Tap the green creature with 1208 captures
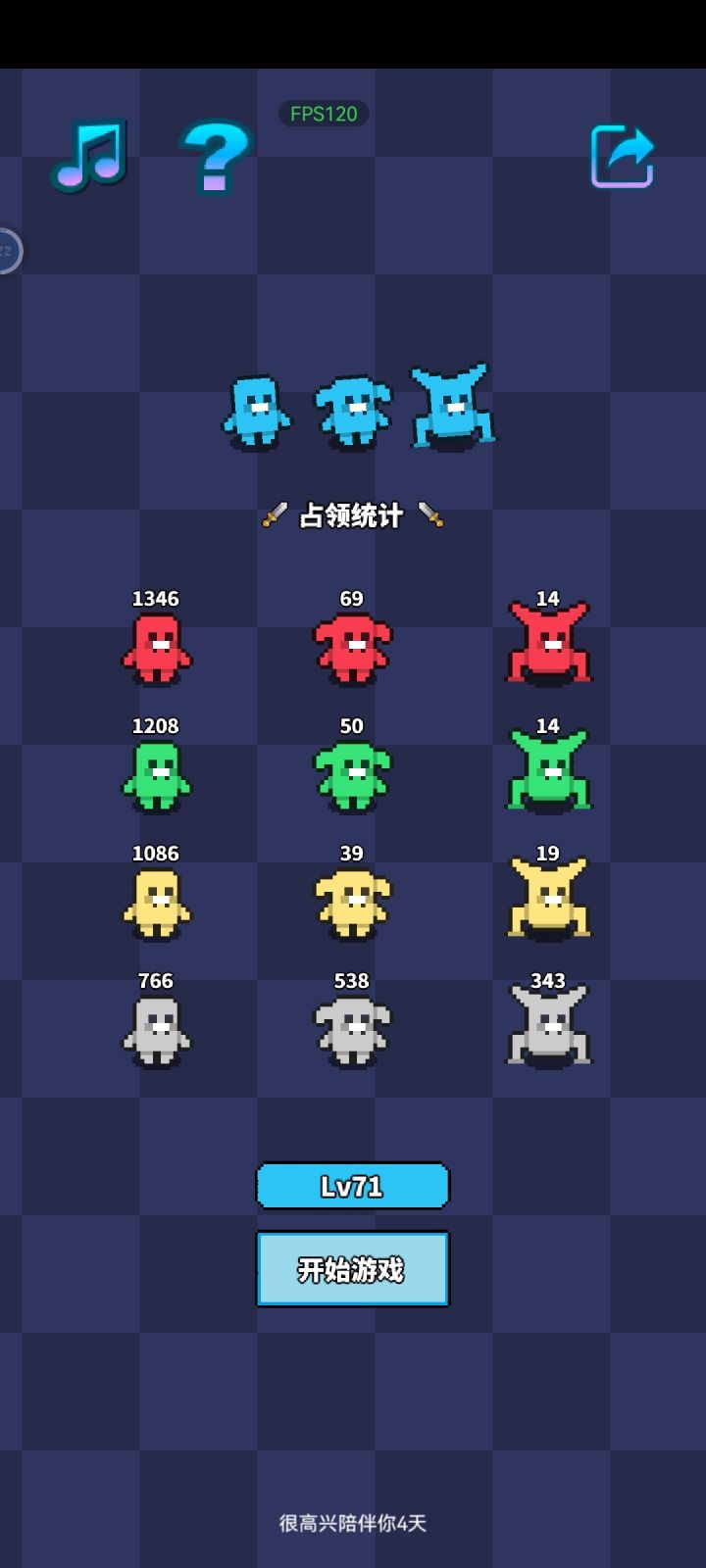 (155, 774)
